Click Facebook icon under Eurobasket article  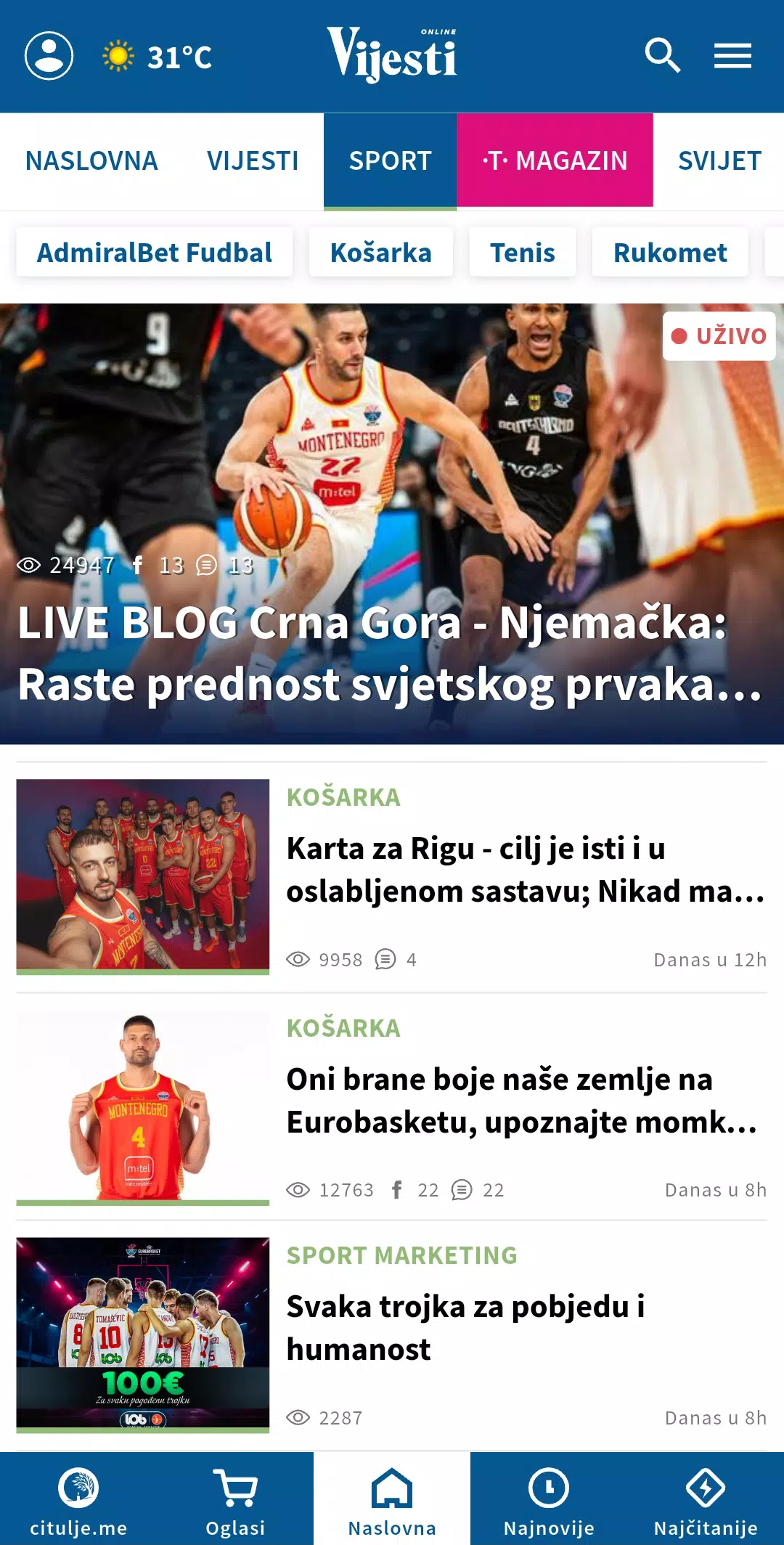tap(397, 1189)
